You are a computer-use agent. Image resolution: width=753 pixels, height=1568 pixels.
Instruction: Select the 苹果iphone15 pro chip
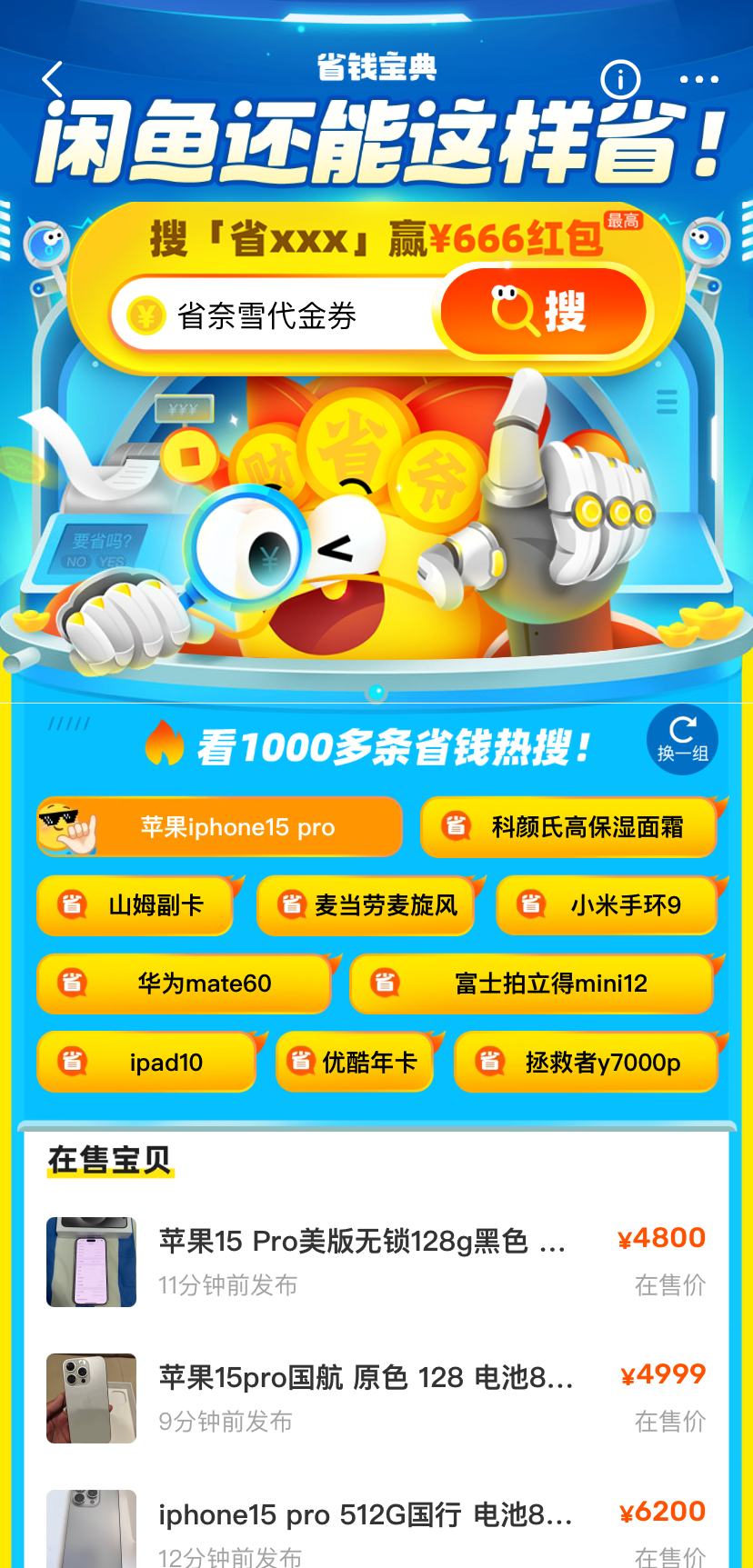click(220, 827)
